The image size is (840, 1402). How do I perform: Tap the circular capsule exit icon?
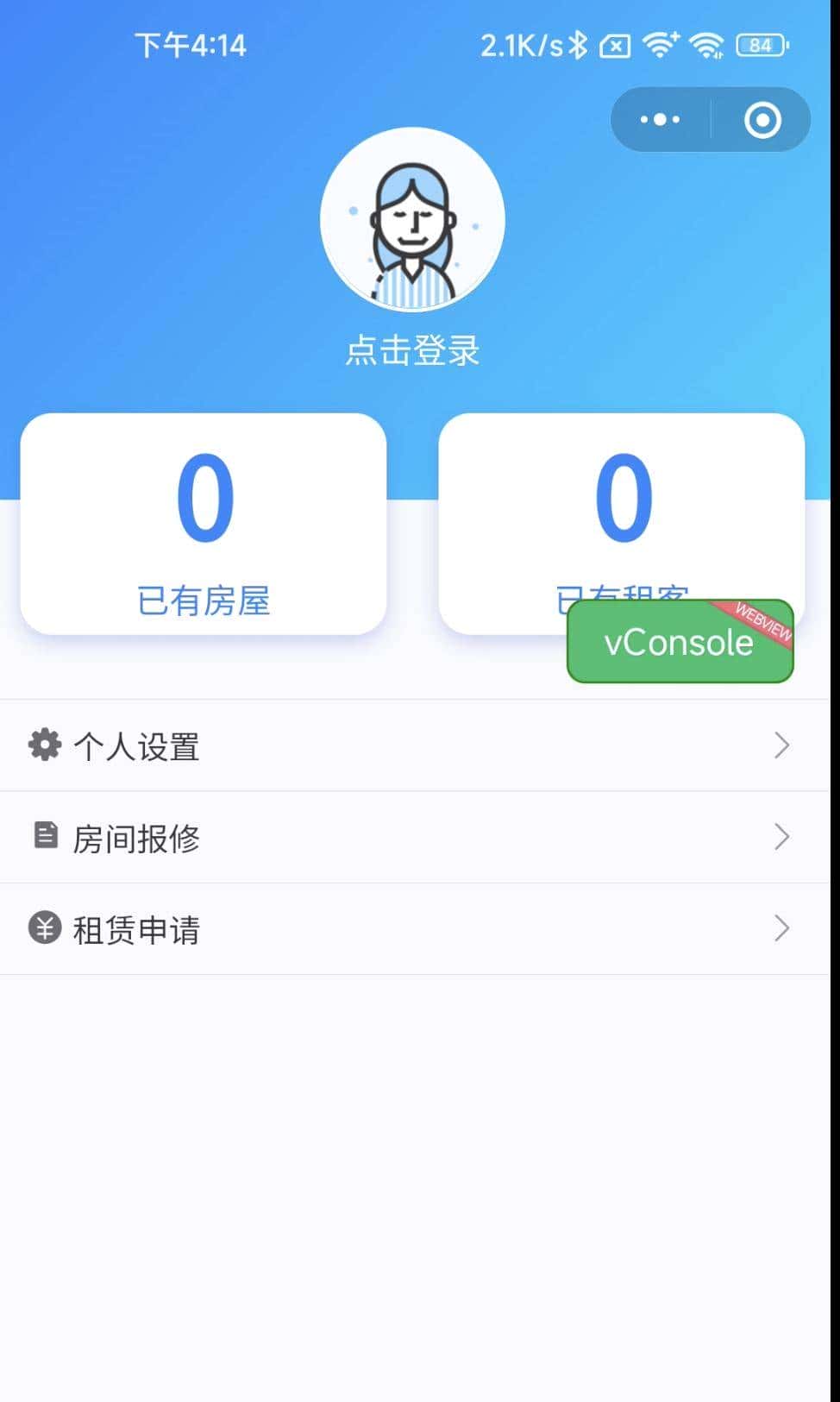click(762, 119)
